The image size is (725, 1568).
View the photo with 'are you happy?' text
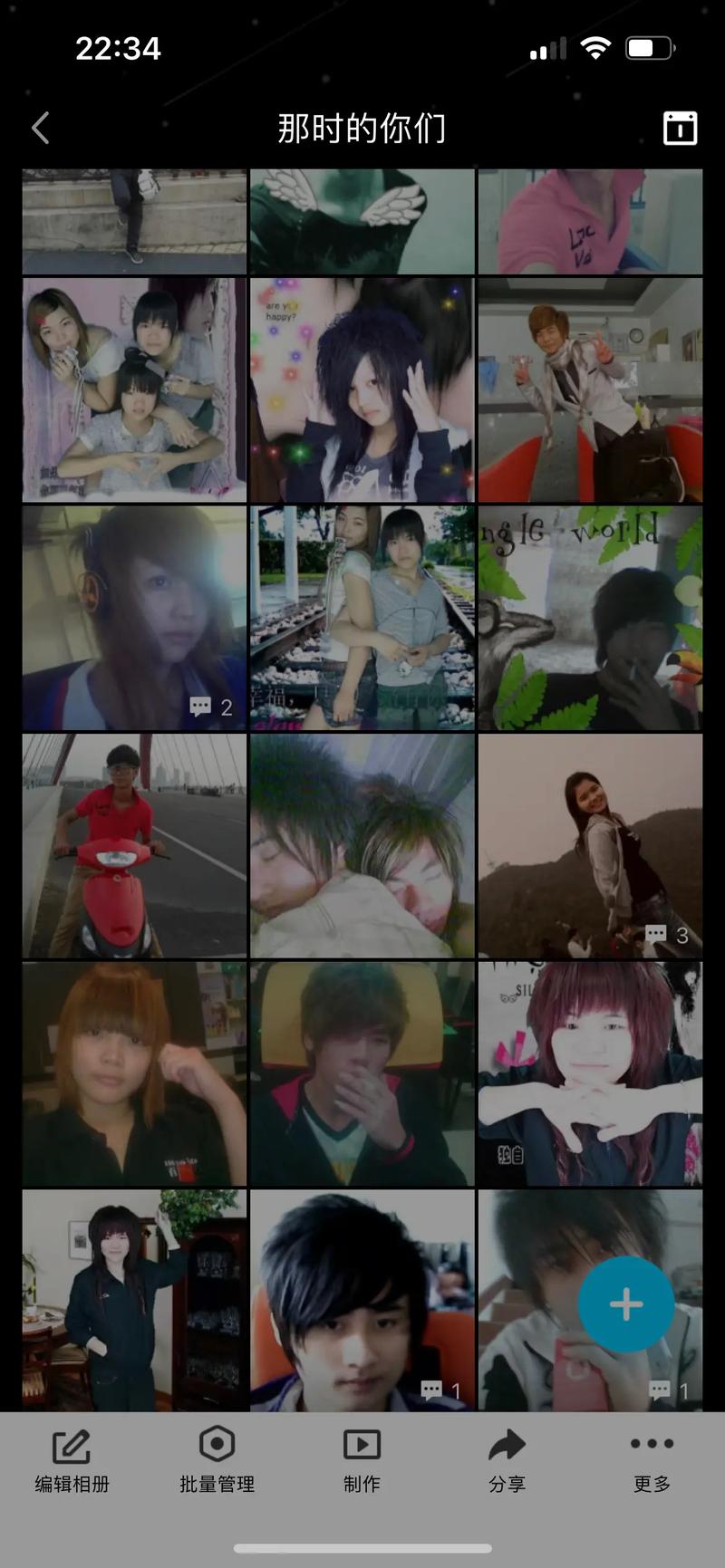pyautogui.click(x=362, y=390)
